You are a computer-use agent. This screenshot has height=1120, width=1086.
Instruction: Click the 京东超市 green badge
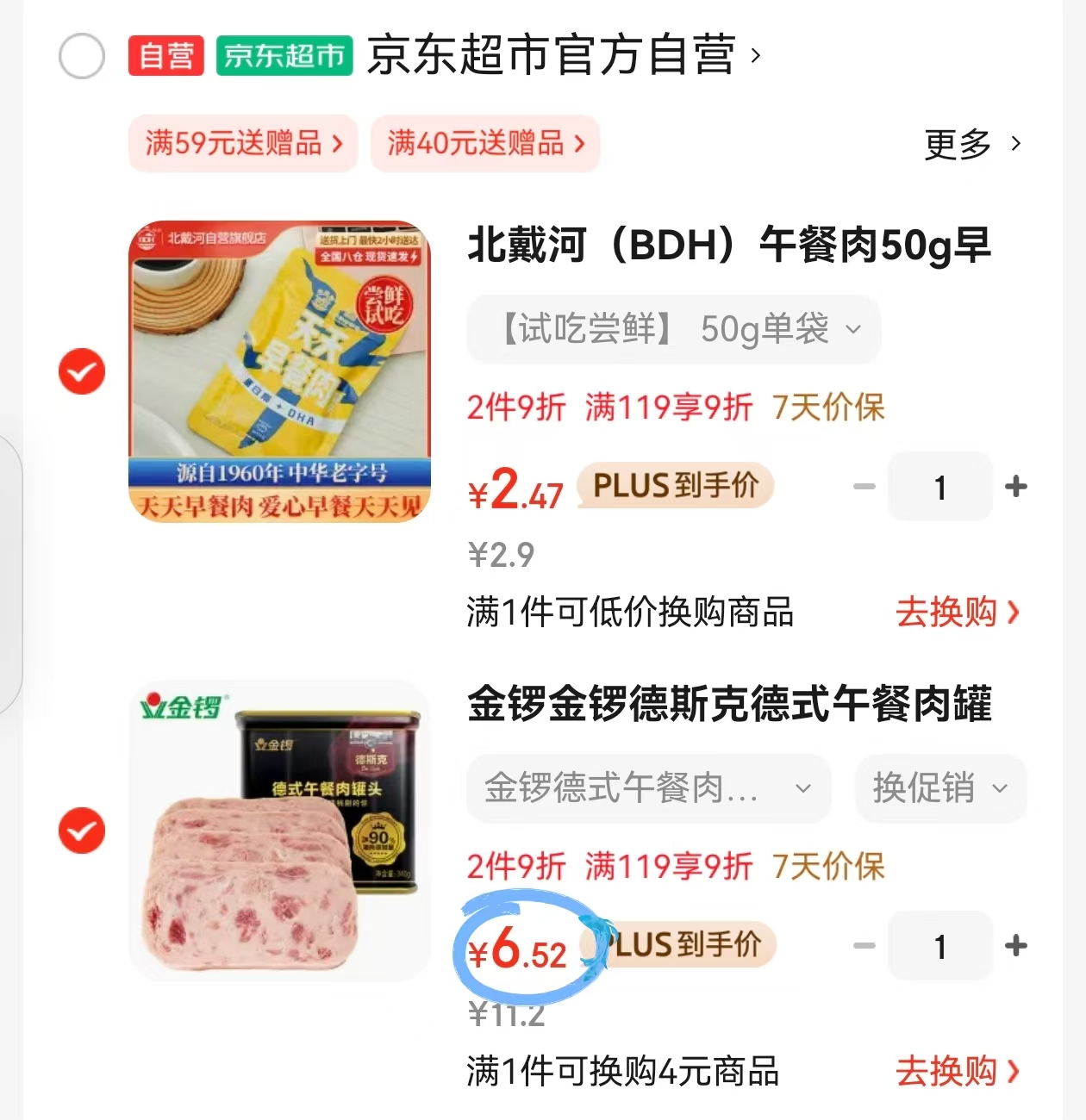[x=284, y=56]
